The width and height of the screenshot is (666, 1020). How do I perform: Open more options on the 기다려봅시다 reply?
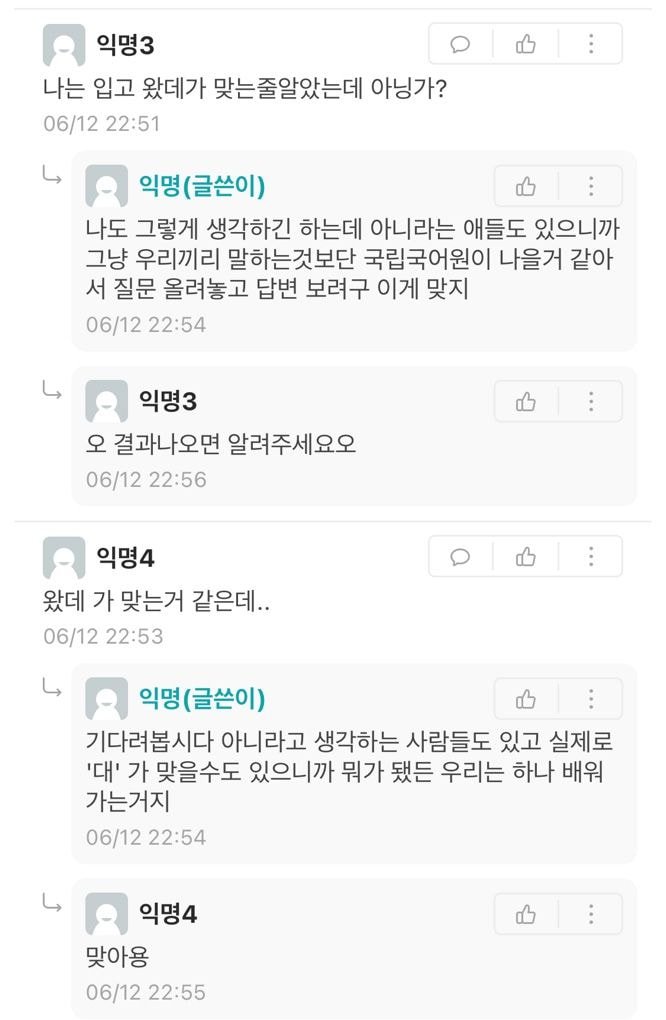pos(591,699)
